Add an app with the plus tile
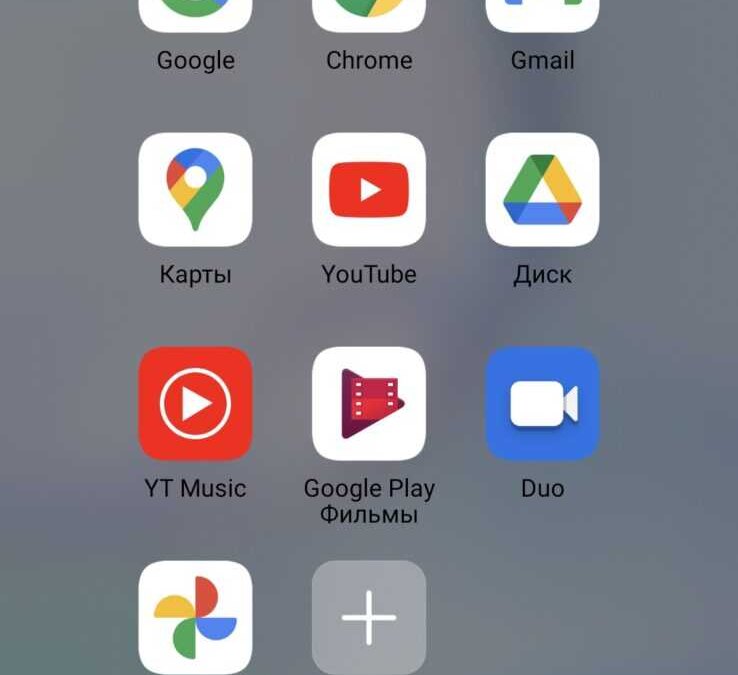The height and width of the screenshot is (675, 738). tap(369, 616)
